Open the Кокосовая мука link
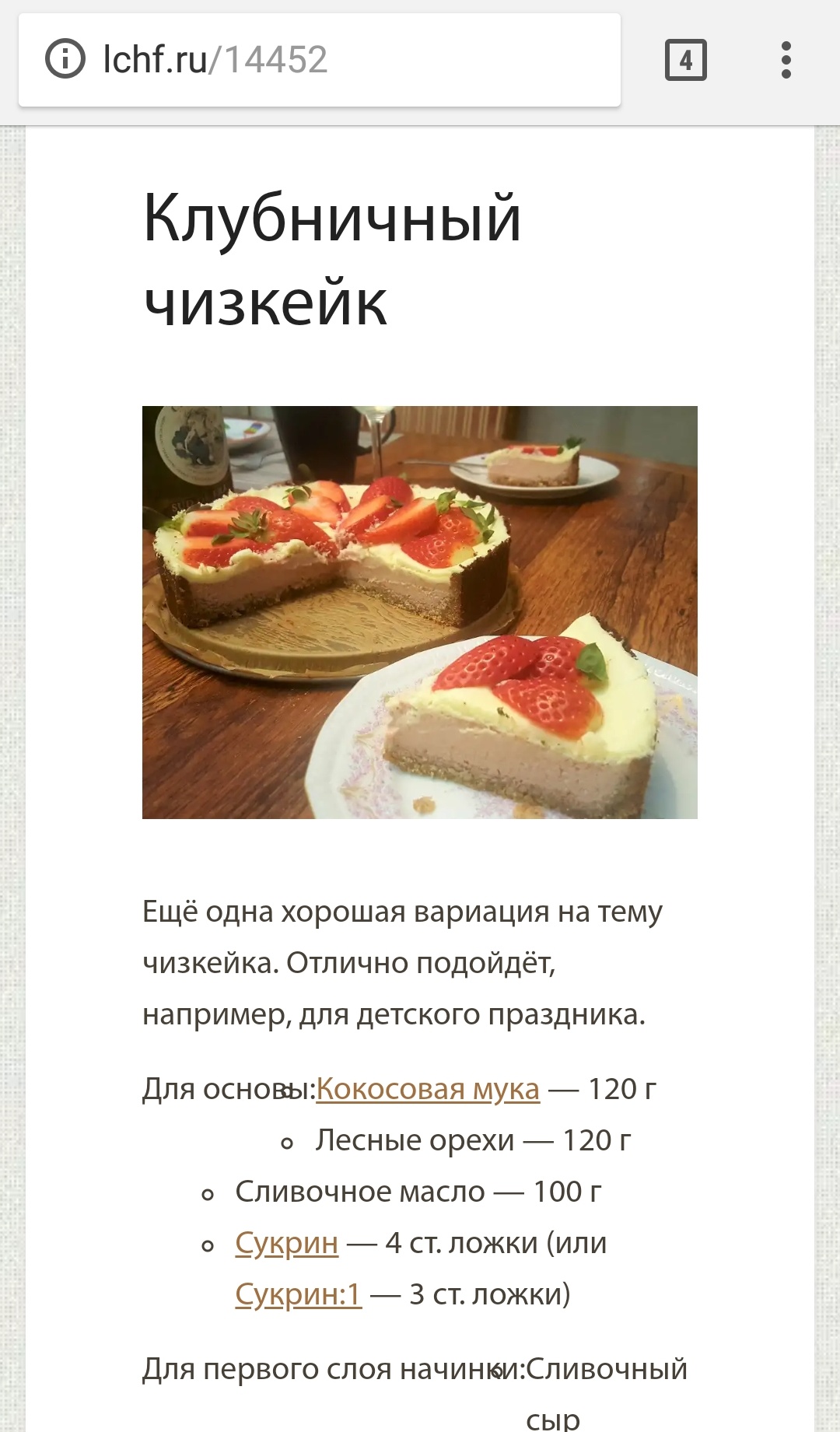The width and height of the screenshot is (840, 1432). pyautogui.click(x=428, y=1089)
